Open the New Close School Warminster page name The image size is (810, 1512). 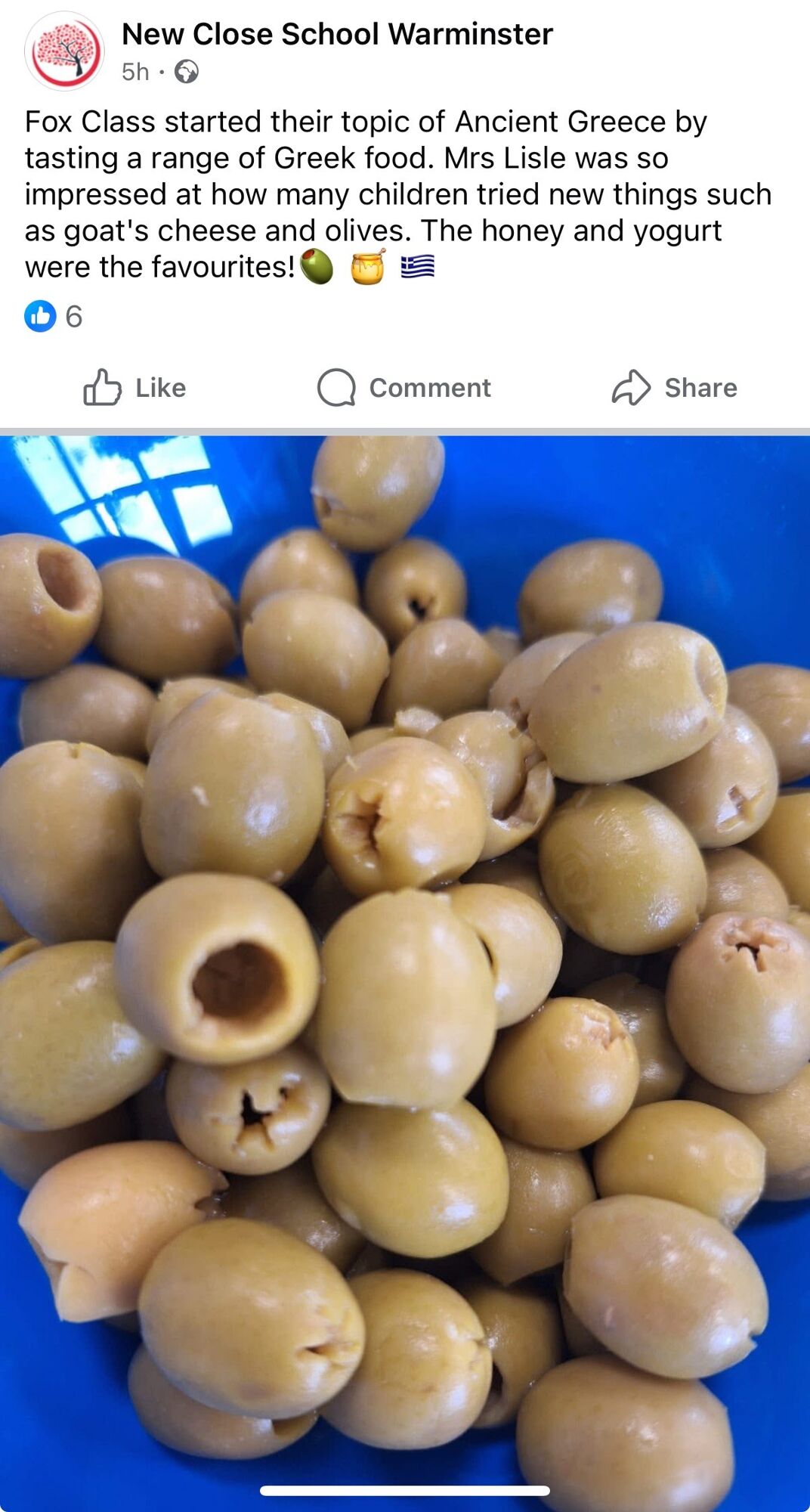[337, 34]
